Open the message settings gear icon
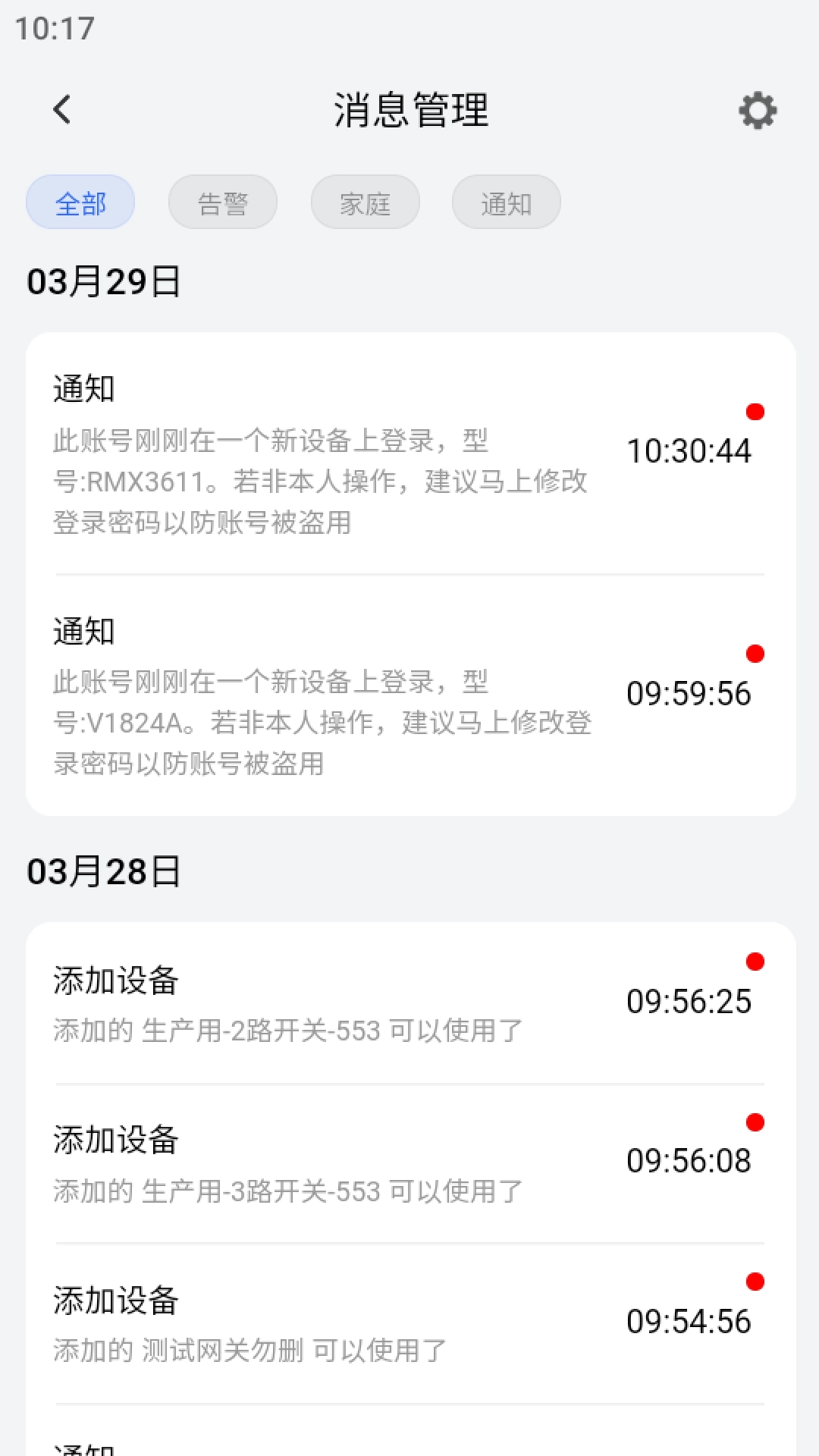The width and height of the screenshot is (819, 1456). [x=757, y=110]
